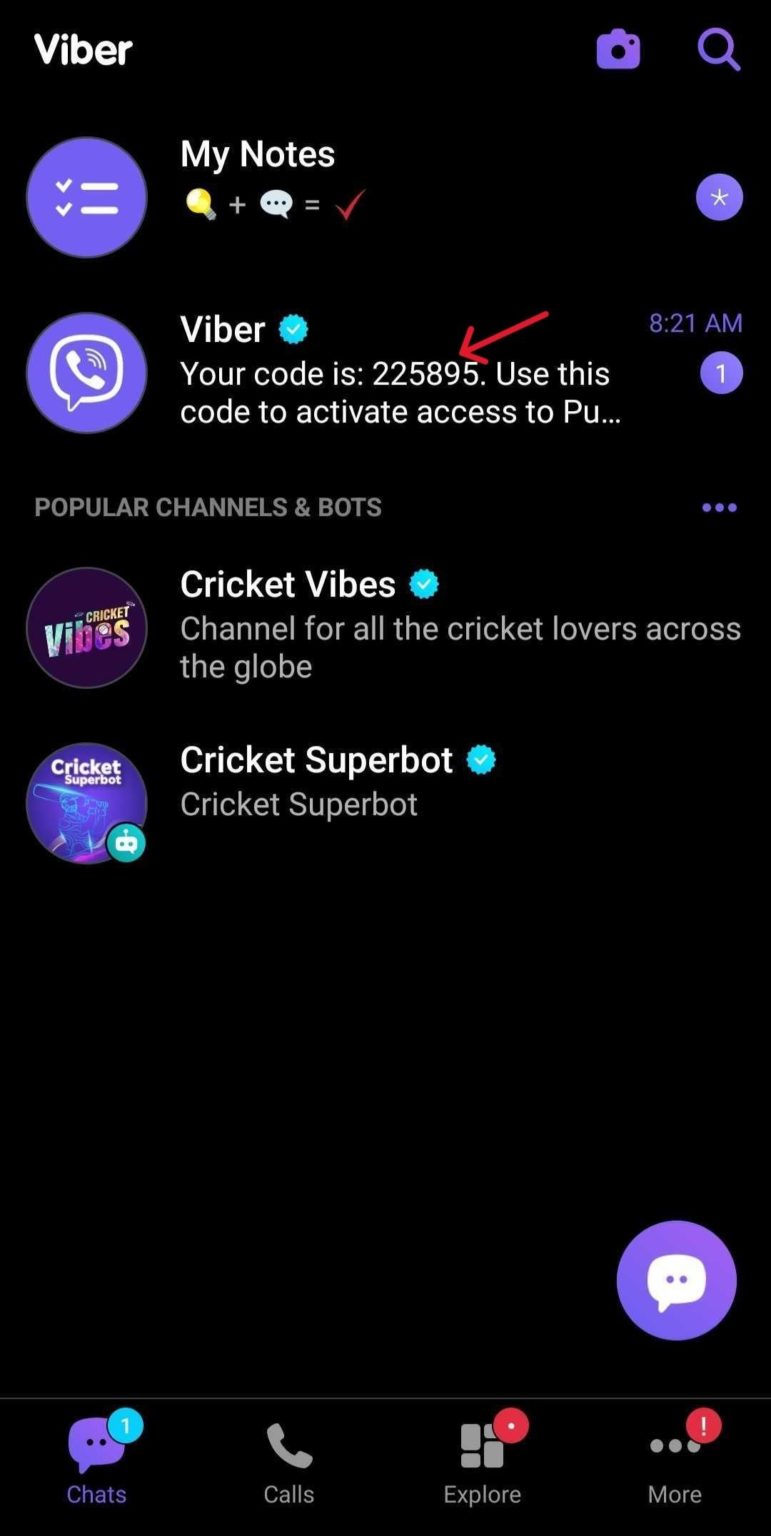
Task: Open the Explore section
Action: point(481,1462)
